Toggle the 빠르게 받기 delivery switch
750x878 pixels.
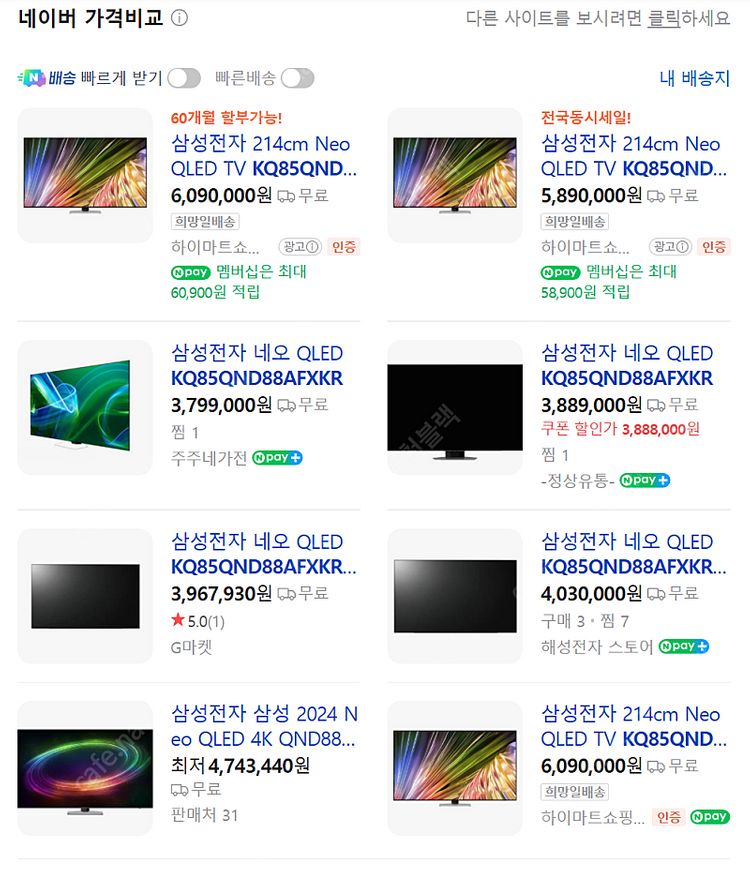pyautogui.click(x=184, y=78)
